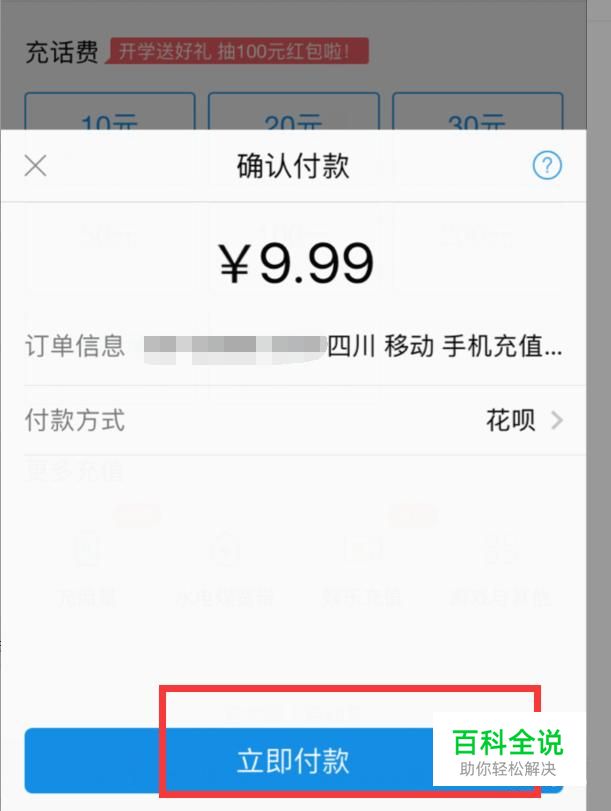The height and width of the screenshot is (811, 611).
Task: Close the 确认付款 payment sheet
Action: pos(36,166)
